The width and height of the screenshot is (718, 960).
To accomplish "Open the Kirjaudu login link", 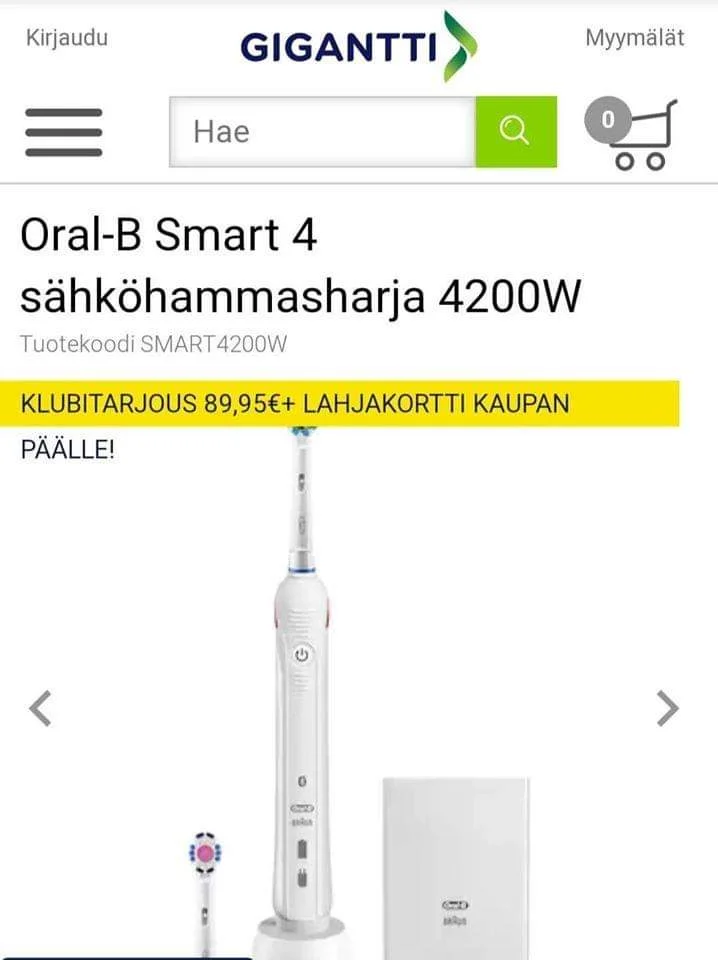I will coord(66,38).
